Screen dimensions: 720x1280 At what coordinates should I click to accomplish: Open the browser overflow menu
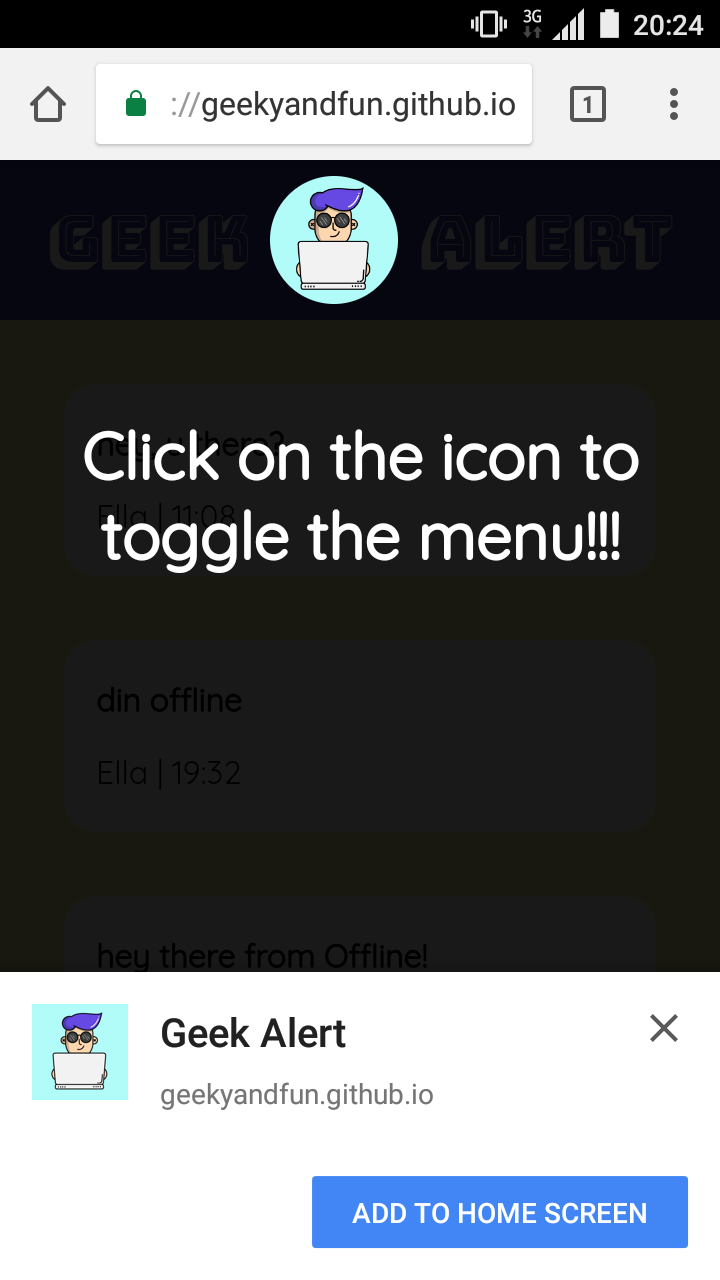(674, 104)
